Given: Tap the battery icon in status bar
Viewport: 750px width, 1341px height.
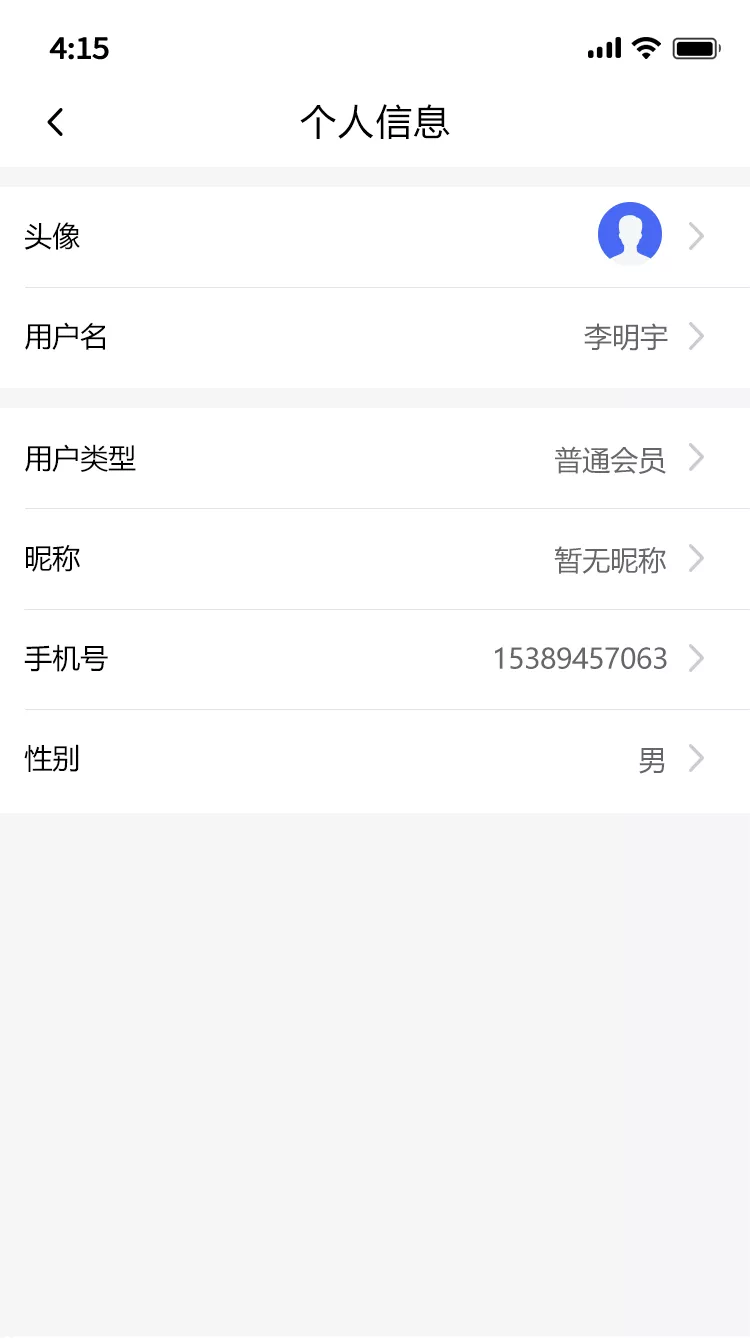Looking at the screenshot, I should [x=695, y=47].
